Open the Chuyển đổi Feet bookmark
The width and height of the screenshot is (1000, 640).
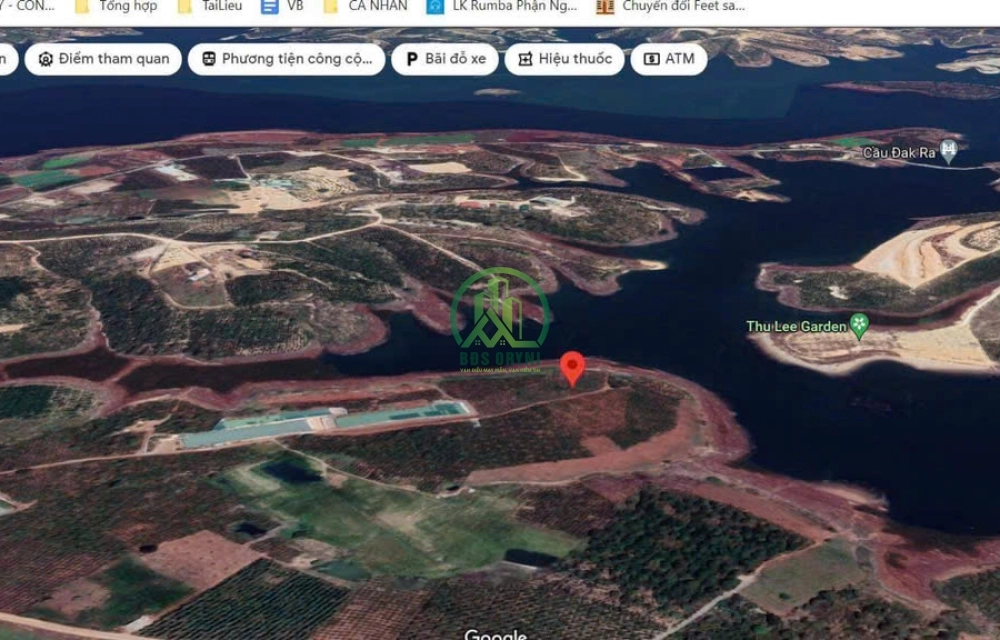coord(671,6)
